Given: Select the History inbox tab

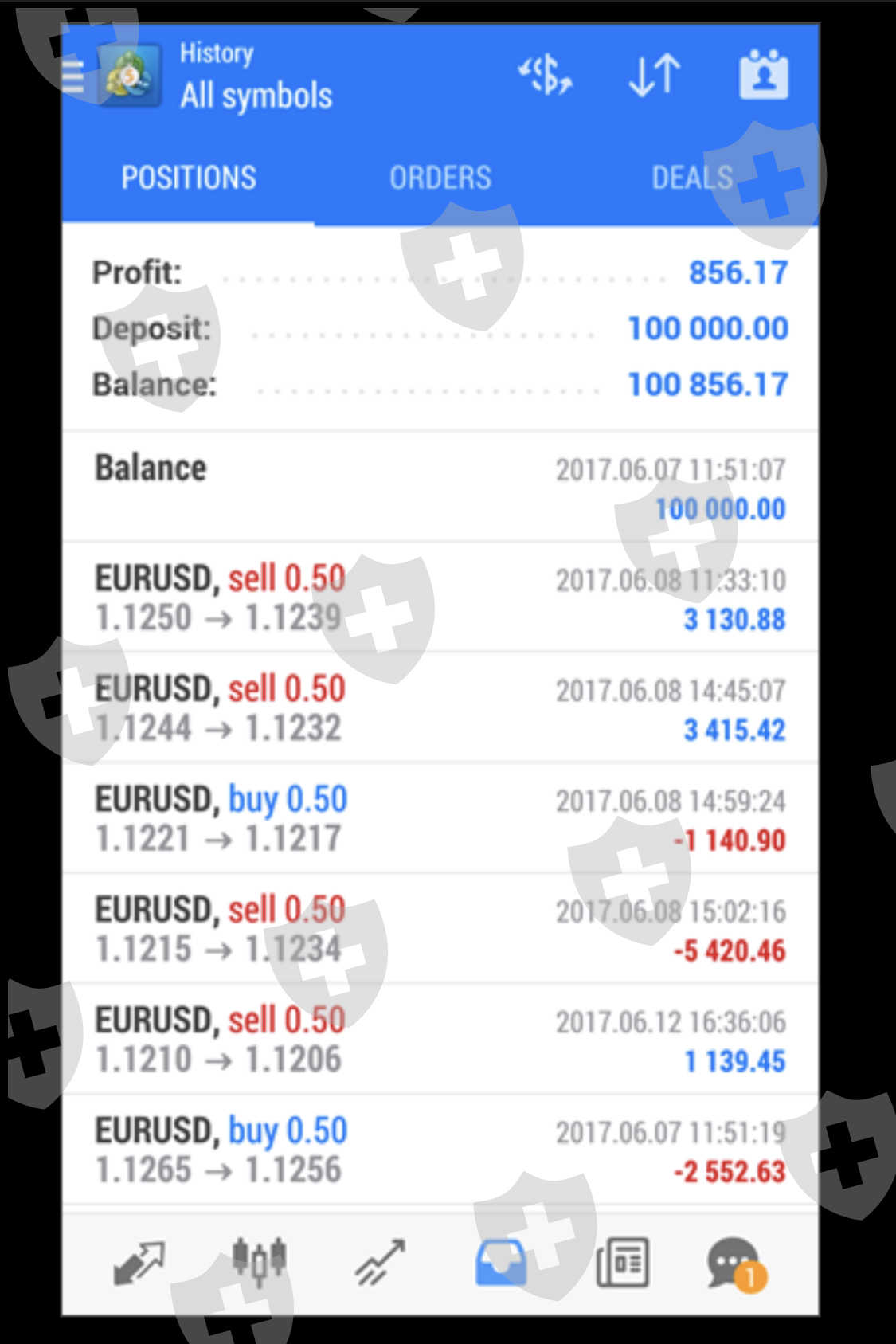Looking at the screenshot, I should click(x=501, y=1263).
